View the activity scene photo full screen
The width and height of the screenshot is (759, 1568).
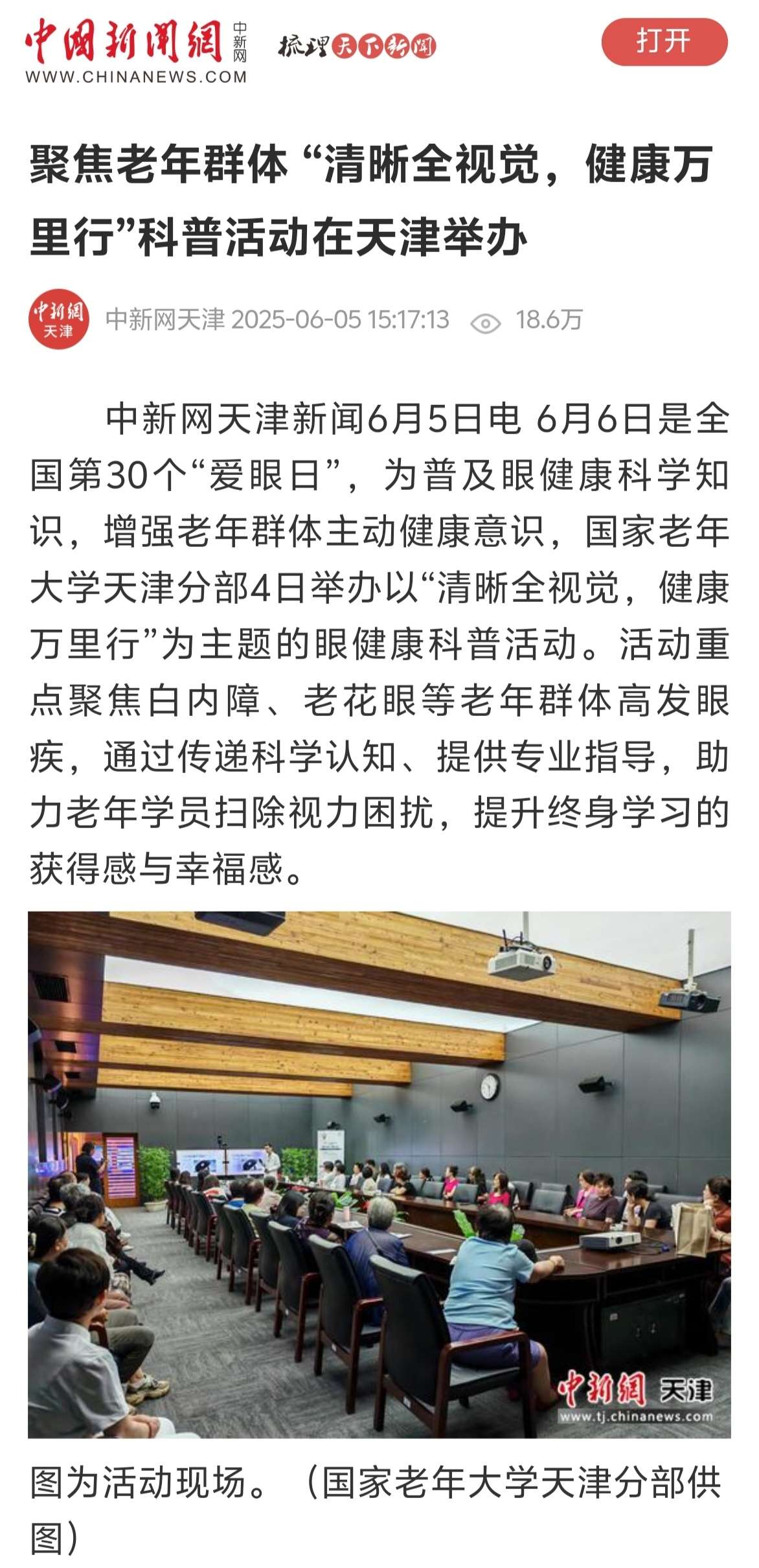[379, 1174]
